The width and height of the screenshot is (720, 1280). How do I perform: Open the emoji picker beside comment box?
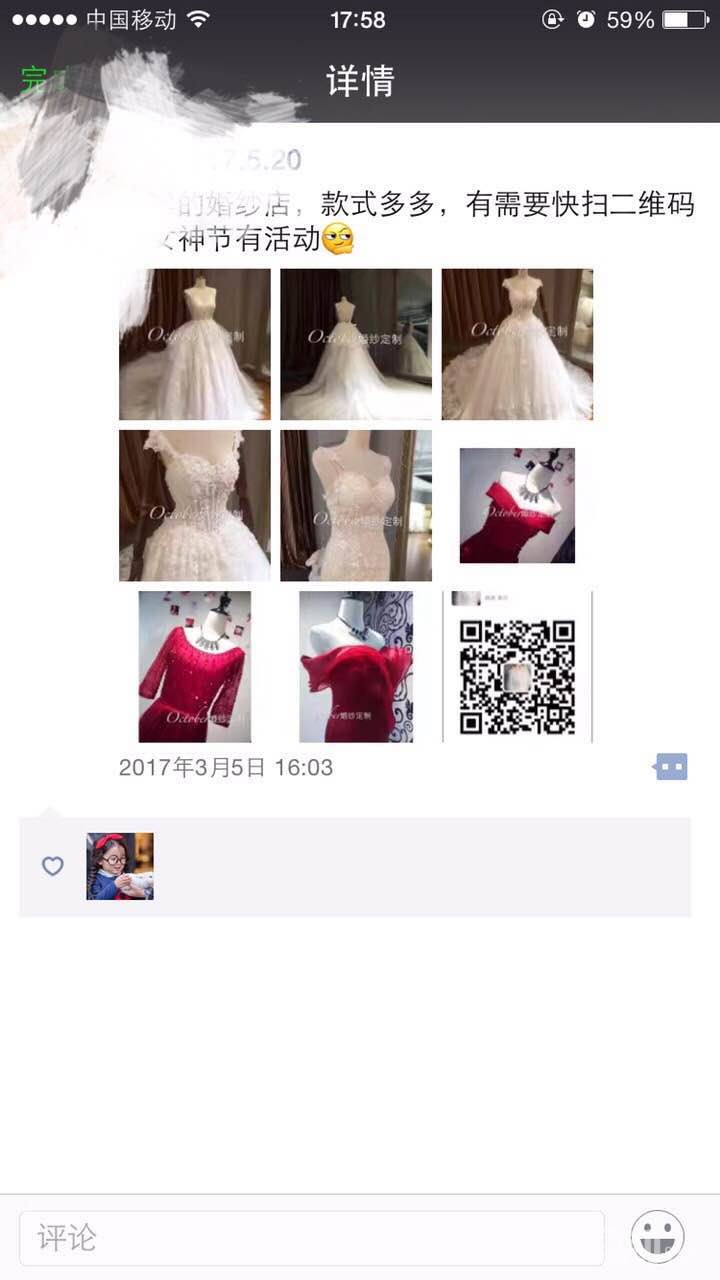pyautogui.click(x=657, y=1237)
